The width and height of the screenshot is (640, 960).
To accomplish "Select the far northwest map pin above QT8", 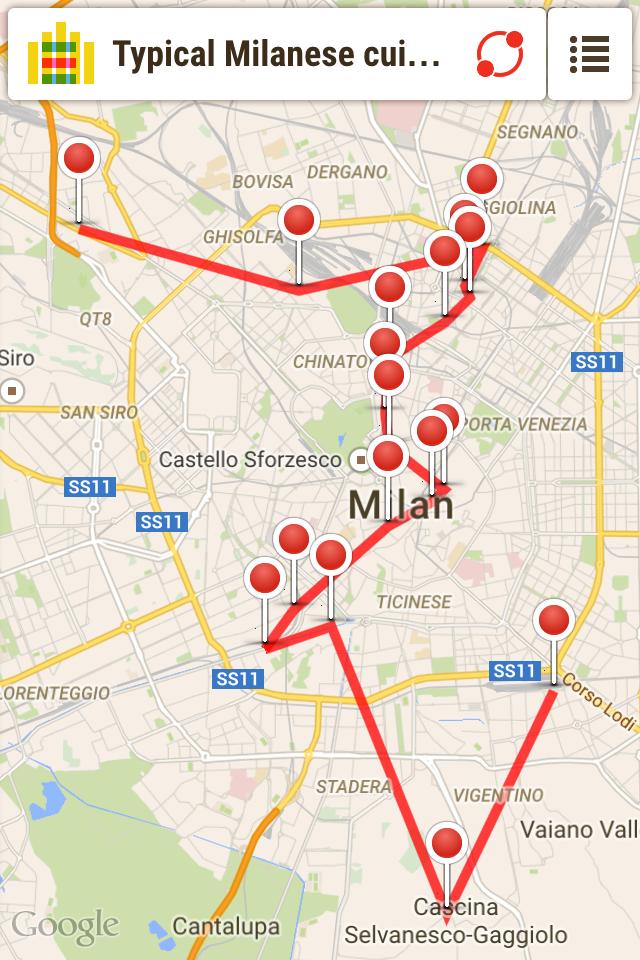I will point(79,158).
